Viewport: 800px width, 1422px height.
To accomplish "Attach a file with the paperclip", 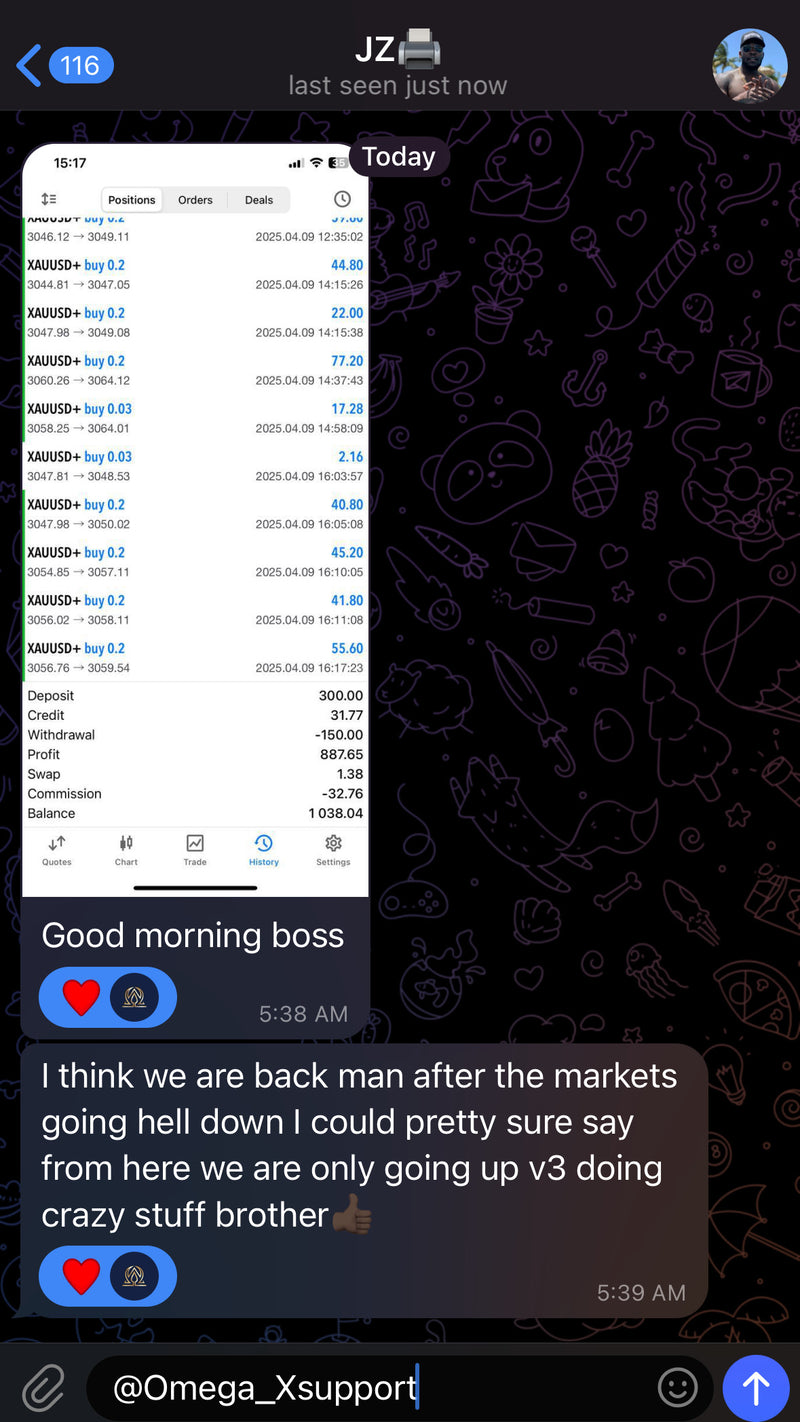I will click(x=43, y=1388).
